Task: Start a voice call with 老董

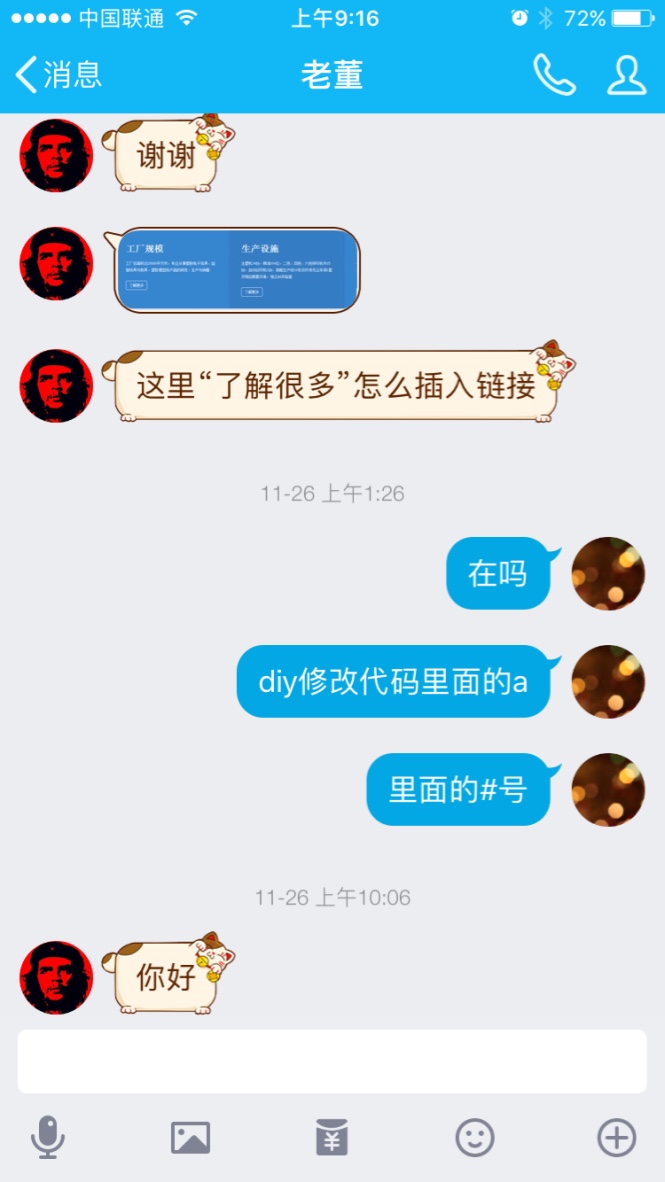Action: click(553, 75)
